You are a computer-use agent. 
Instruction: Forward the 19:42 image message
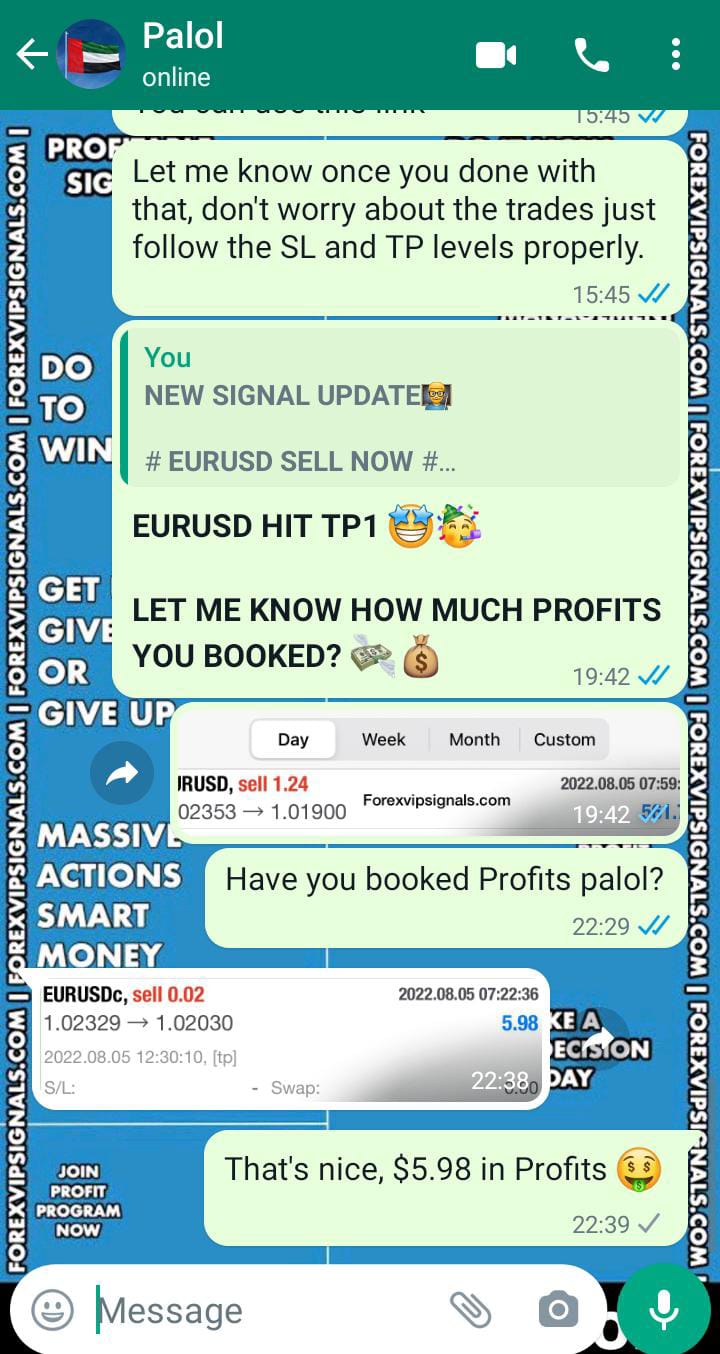point(122,772)
